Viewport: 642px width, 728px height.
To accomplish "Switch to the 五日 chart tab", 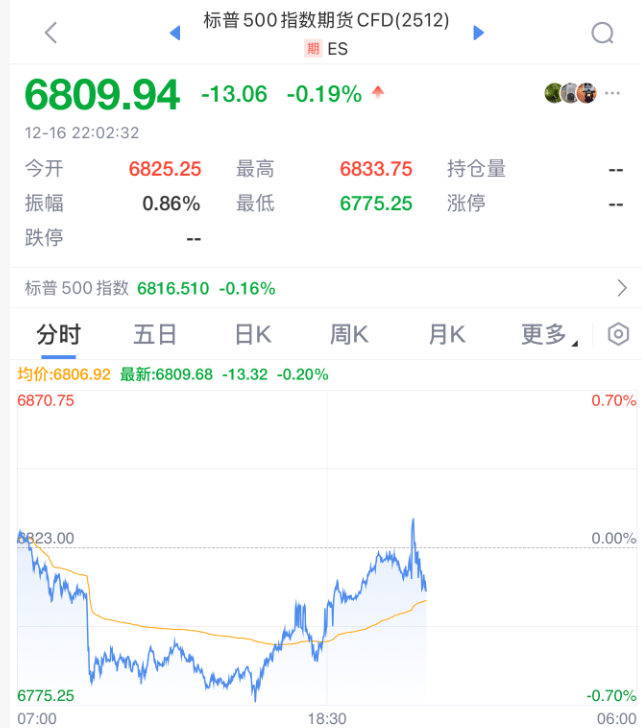I will 155,334.
